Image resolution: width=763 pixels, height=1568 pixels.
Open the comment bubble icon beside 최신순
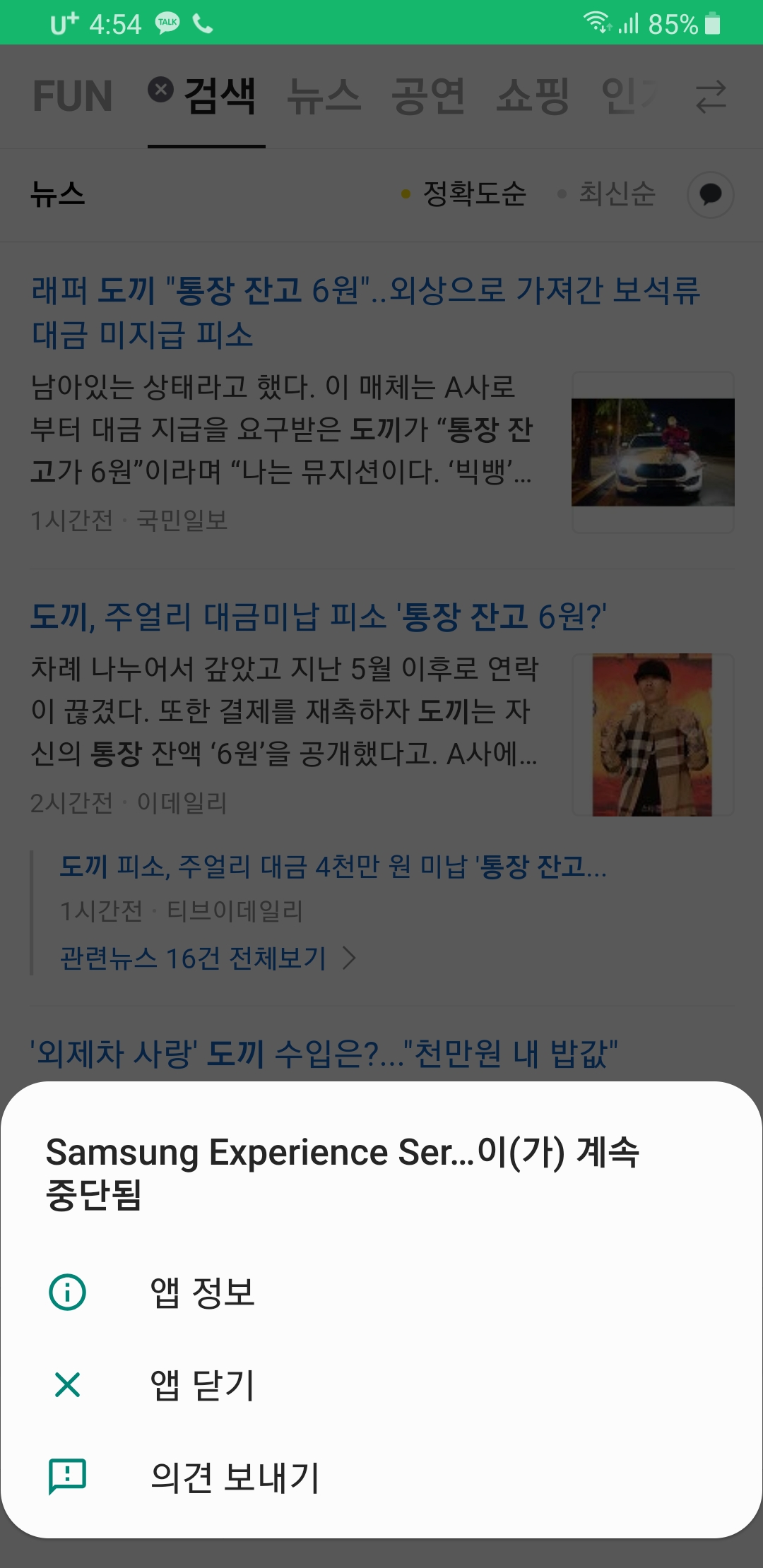point(710,195)
